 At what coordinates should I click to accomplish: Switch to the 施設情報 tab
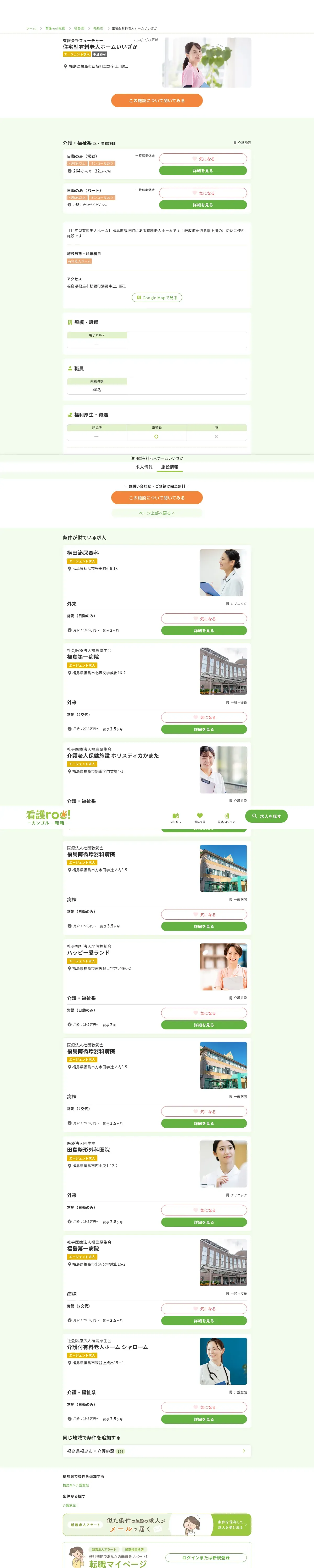170,467
